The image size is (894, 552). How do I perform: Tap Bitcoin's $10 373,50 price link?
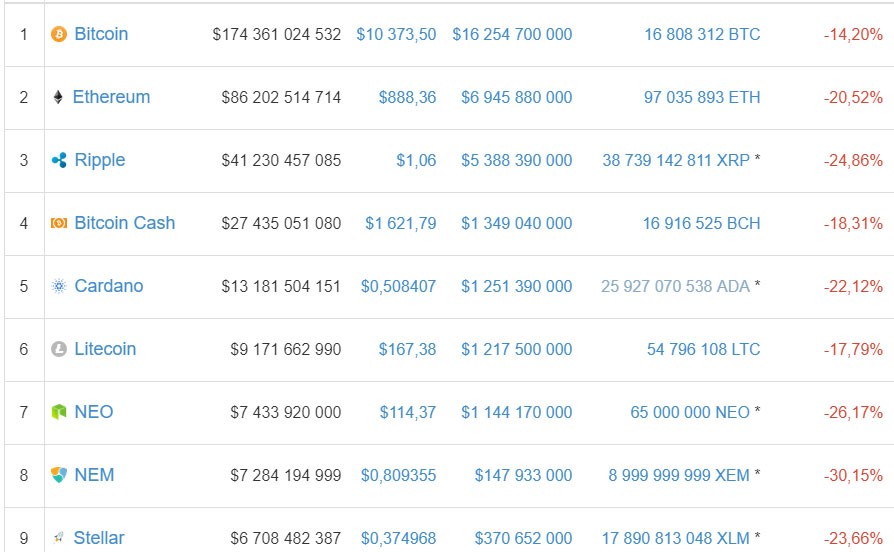point(396,34)
